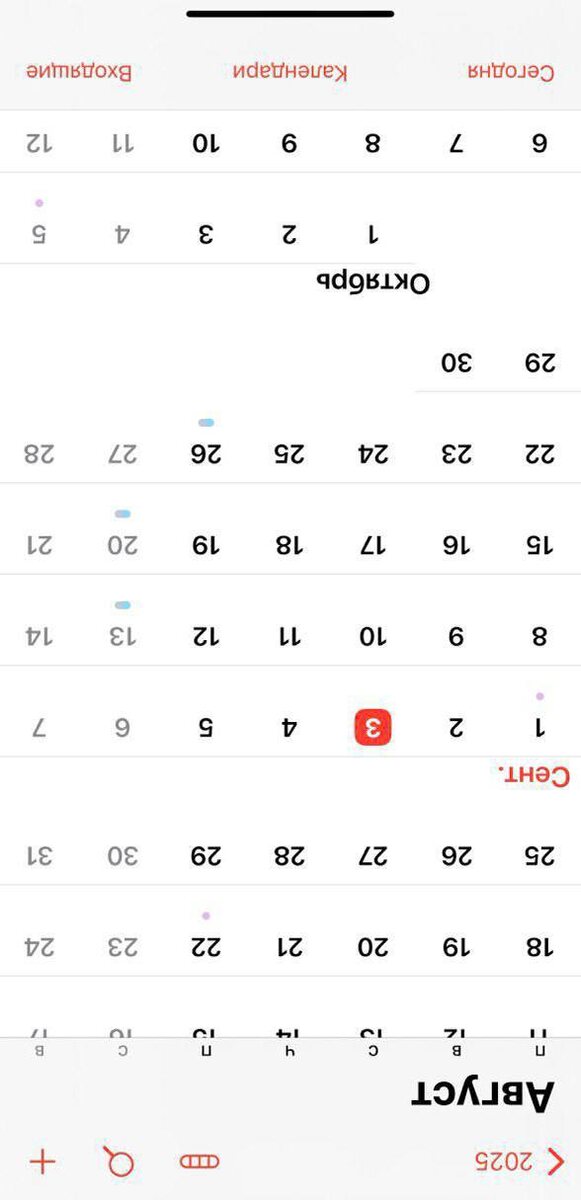Select October 10
The image size is (581, 1200).
206,143
